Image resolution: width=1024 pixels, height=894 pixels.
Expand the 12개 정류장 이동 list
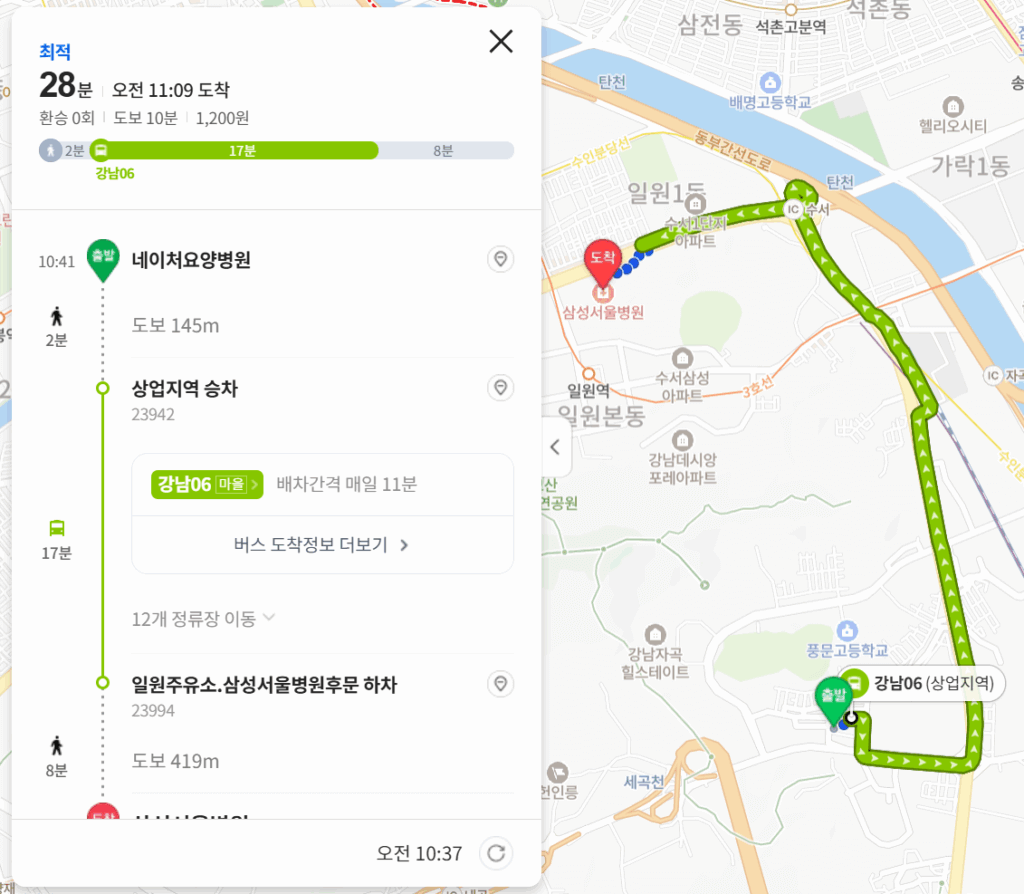[x=203, y=619]
